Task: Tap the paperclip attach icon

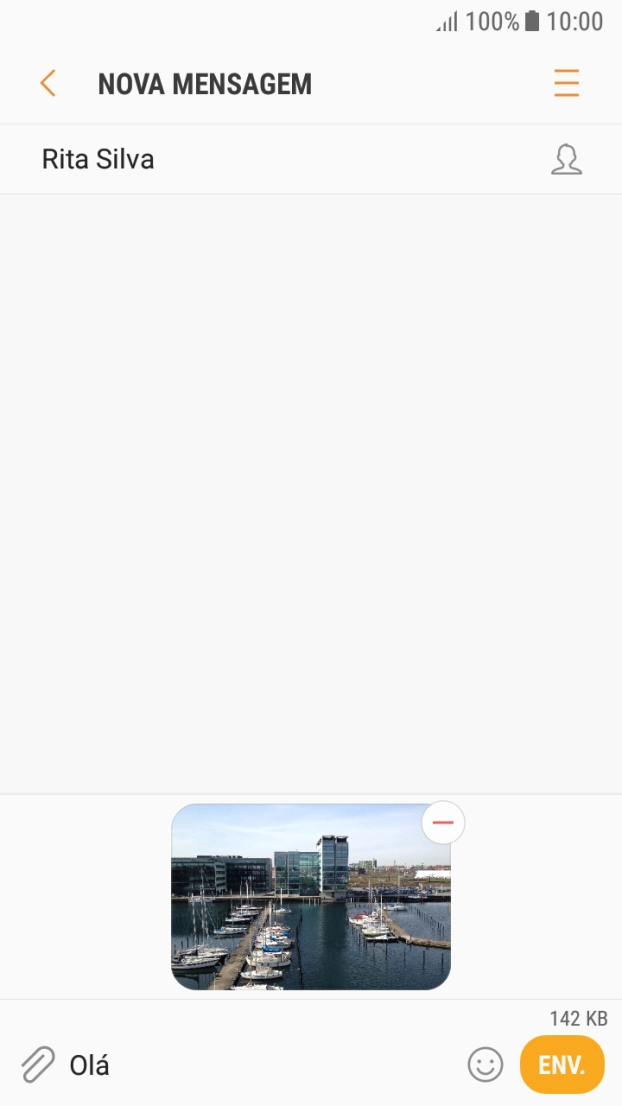Action: [x=38, y=1064]
